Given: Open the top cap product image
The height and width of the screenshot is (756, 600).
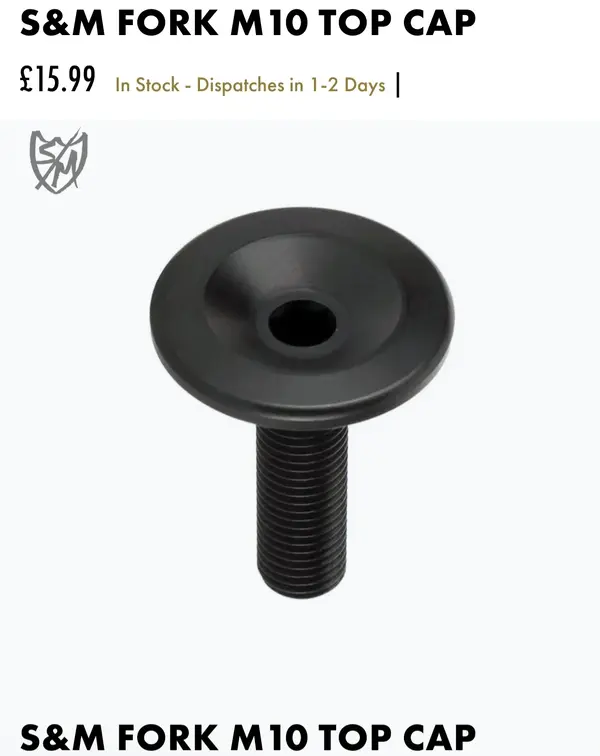Looking at the screenshot, I should pos(301,400).
